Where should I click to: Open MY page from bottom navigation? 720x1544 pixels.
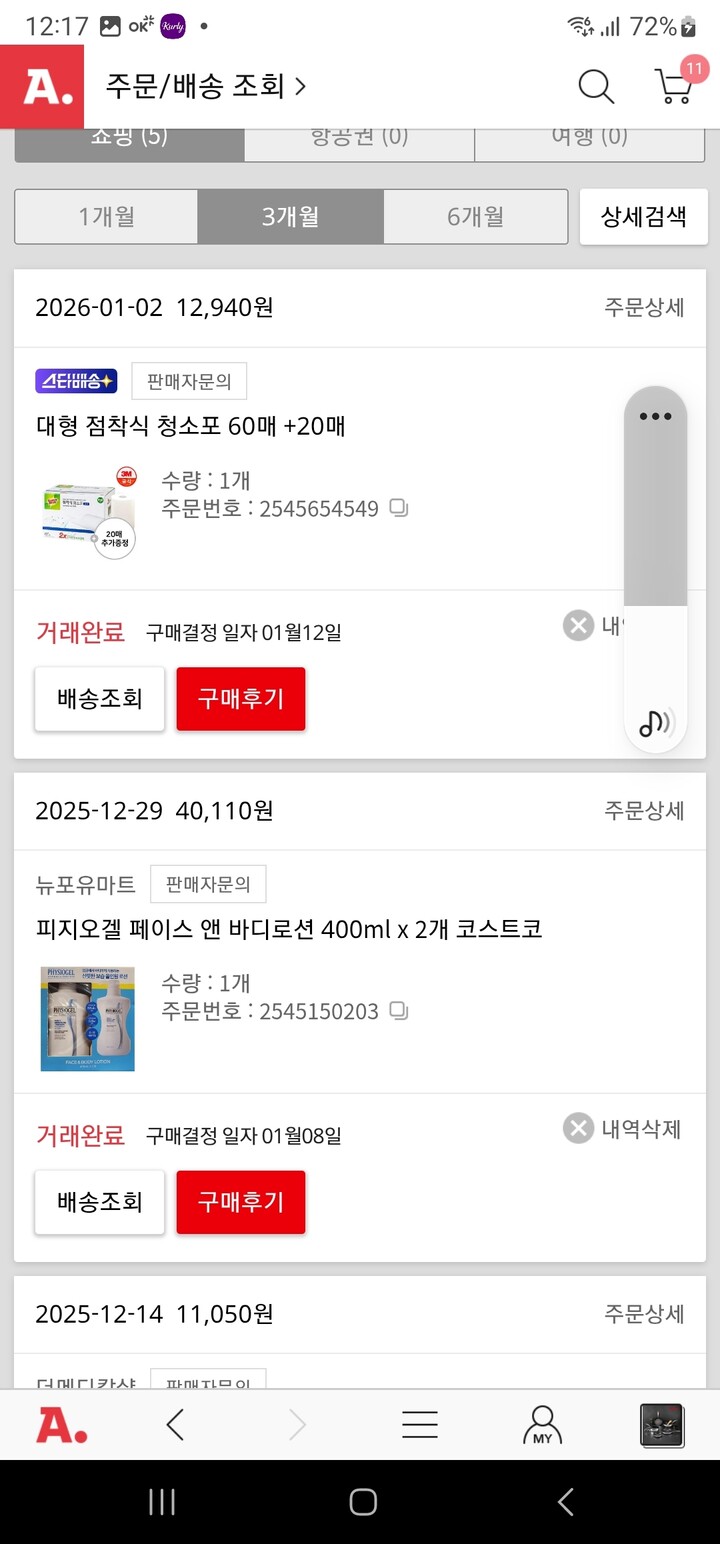pyautogui.click(x=540, y=1424)
